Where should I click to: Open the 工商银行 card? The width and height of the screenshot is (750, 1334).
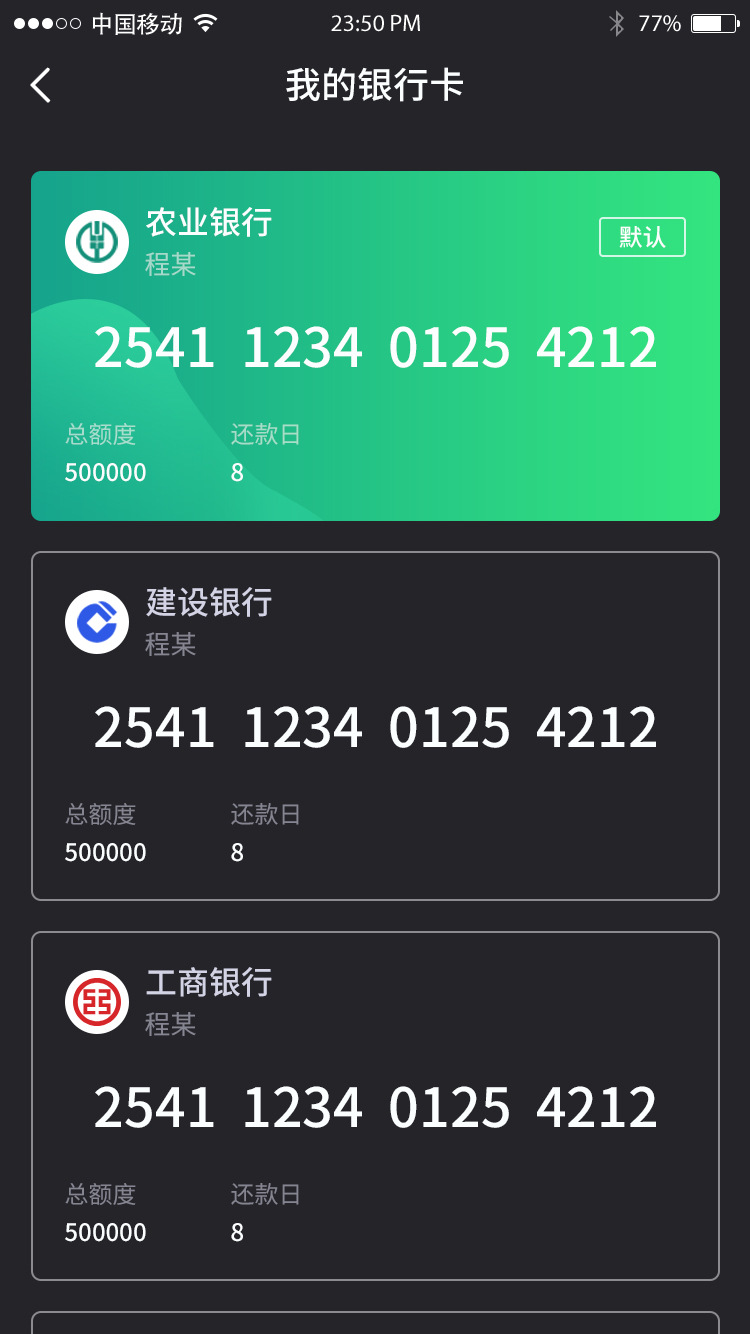(x=375, y=1106)
